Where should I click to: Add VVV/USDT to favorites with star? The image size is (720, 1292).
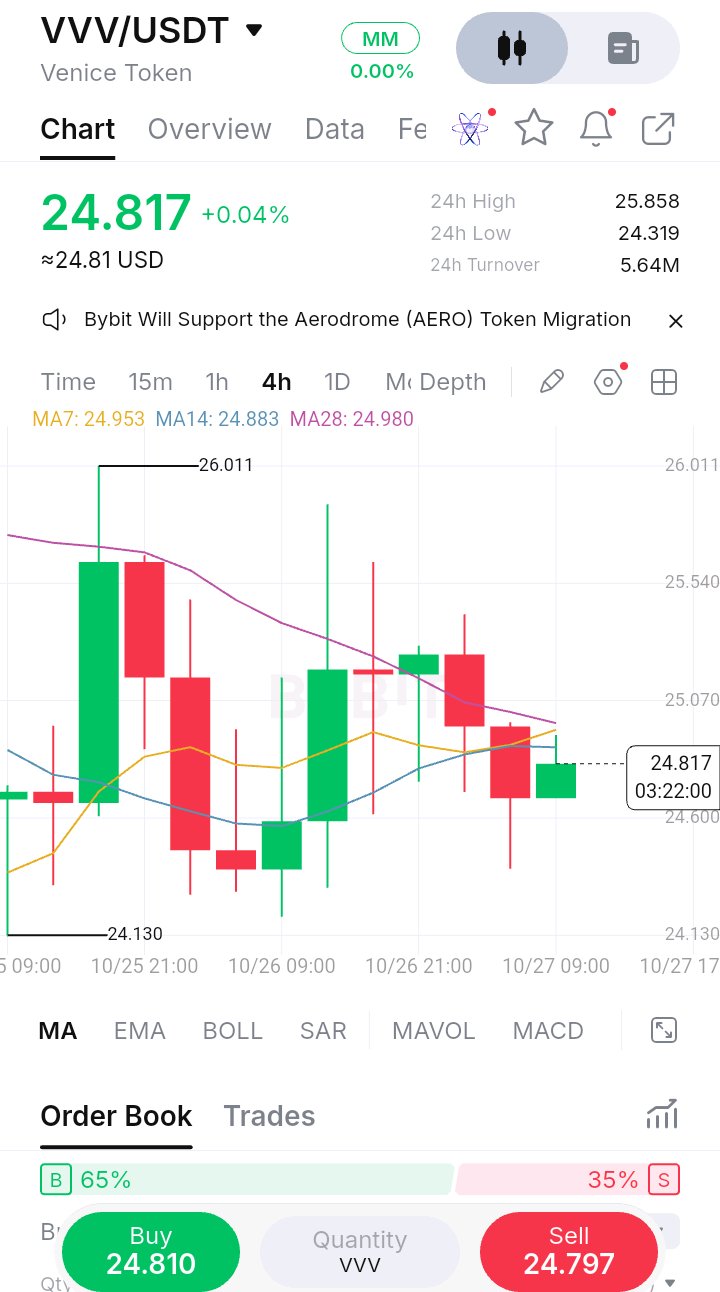click(534, 128)
